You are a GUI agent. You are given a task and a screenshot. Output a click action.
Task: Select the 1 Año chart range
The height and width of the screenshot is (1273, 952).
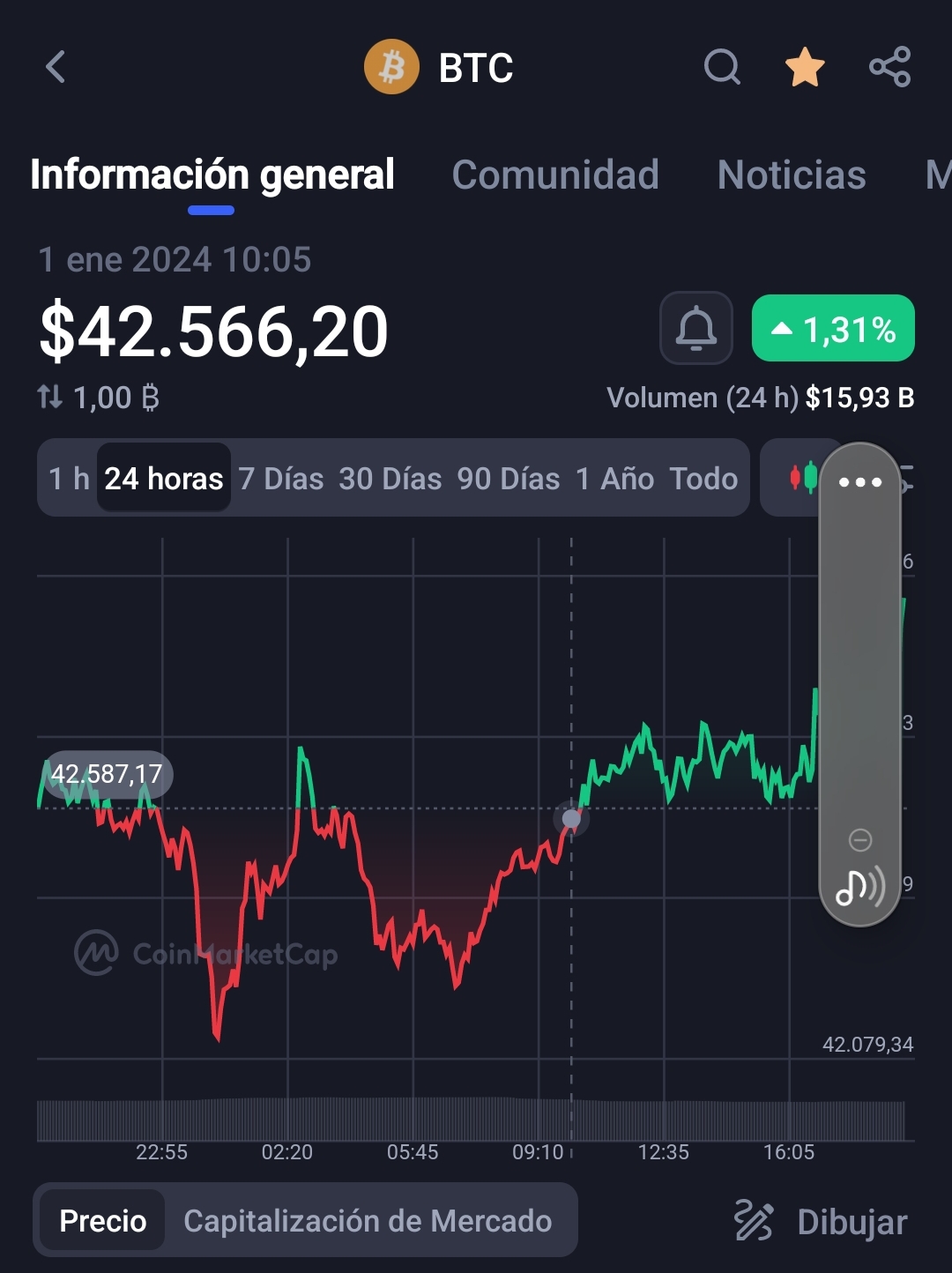point(614,479)
